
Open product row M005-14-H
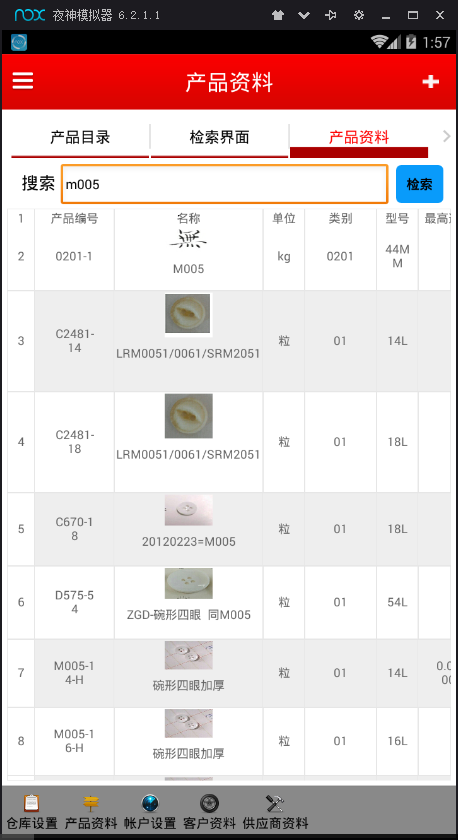[x=229, y=673]
